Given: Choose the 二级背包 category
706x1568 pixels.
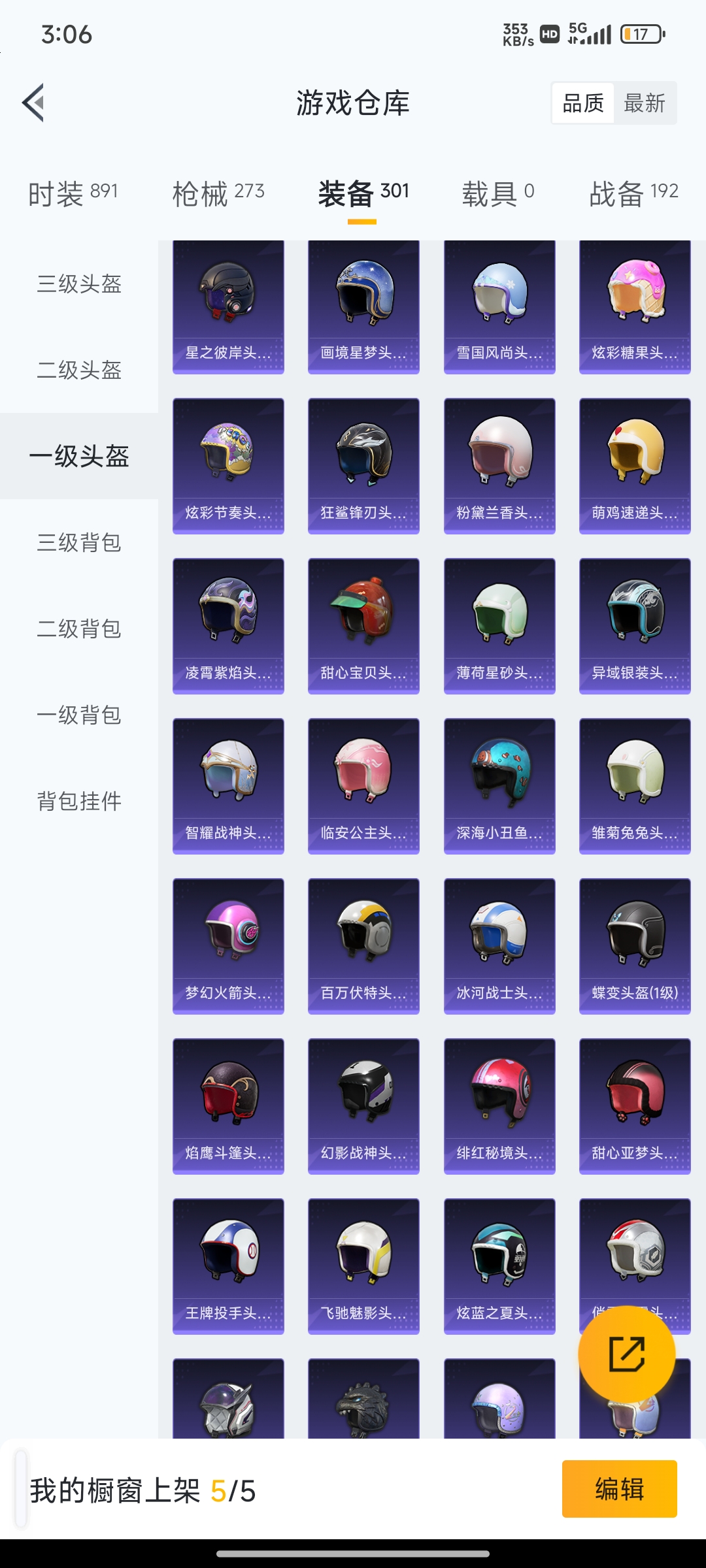Looking at the screenshot, I should pos(79,629).
